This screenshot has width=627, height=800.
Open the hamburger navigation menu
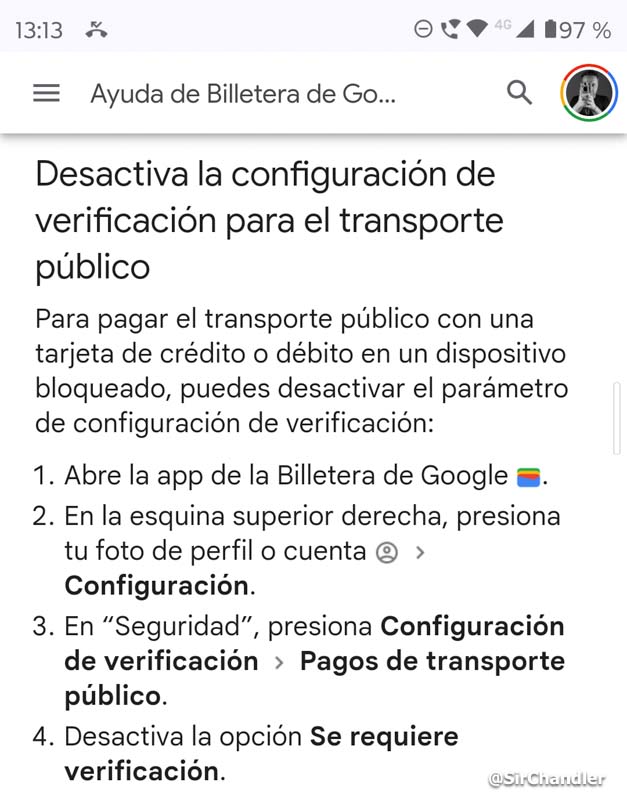pyautogui.click(x=46, y=93)
